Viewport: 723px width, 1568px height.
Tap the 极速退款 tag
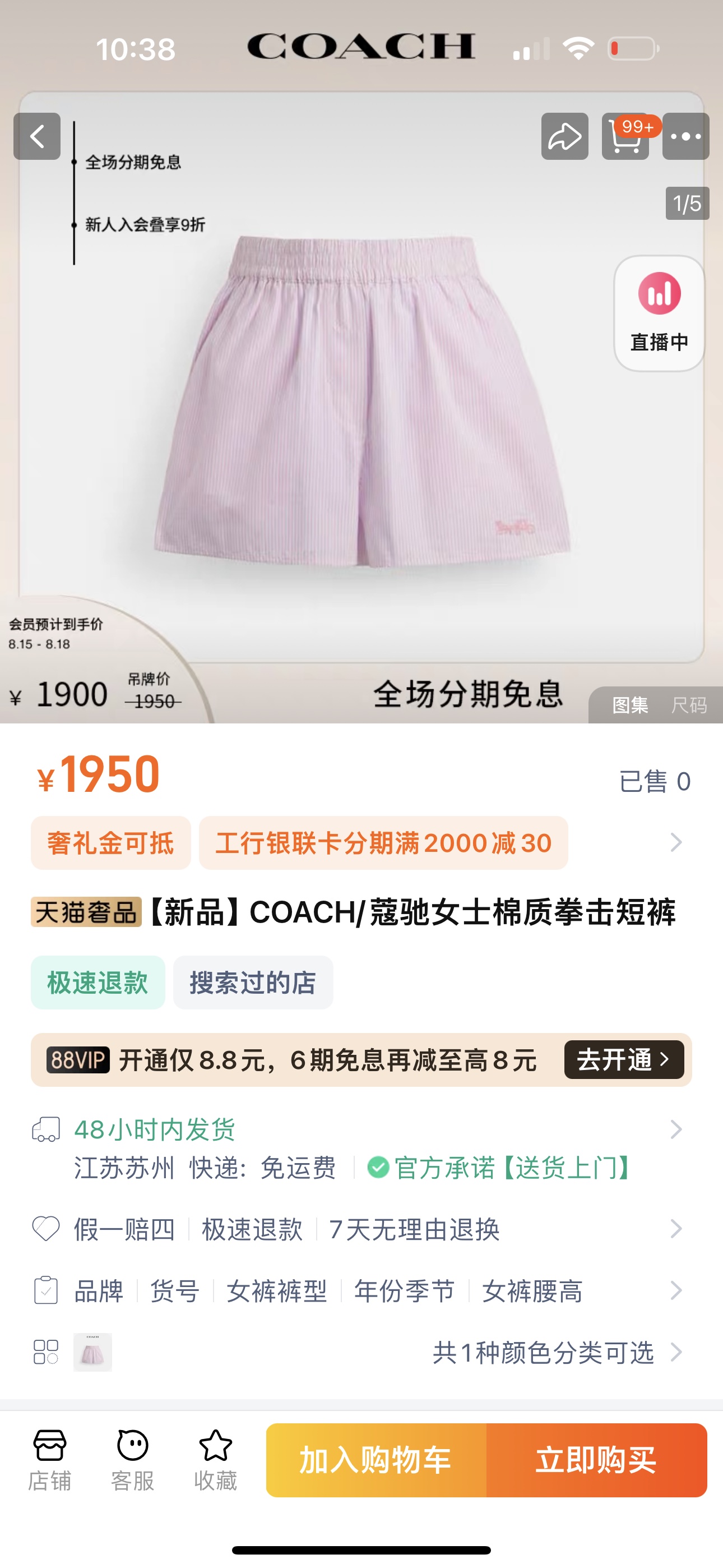(98, 983)
